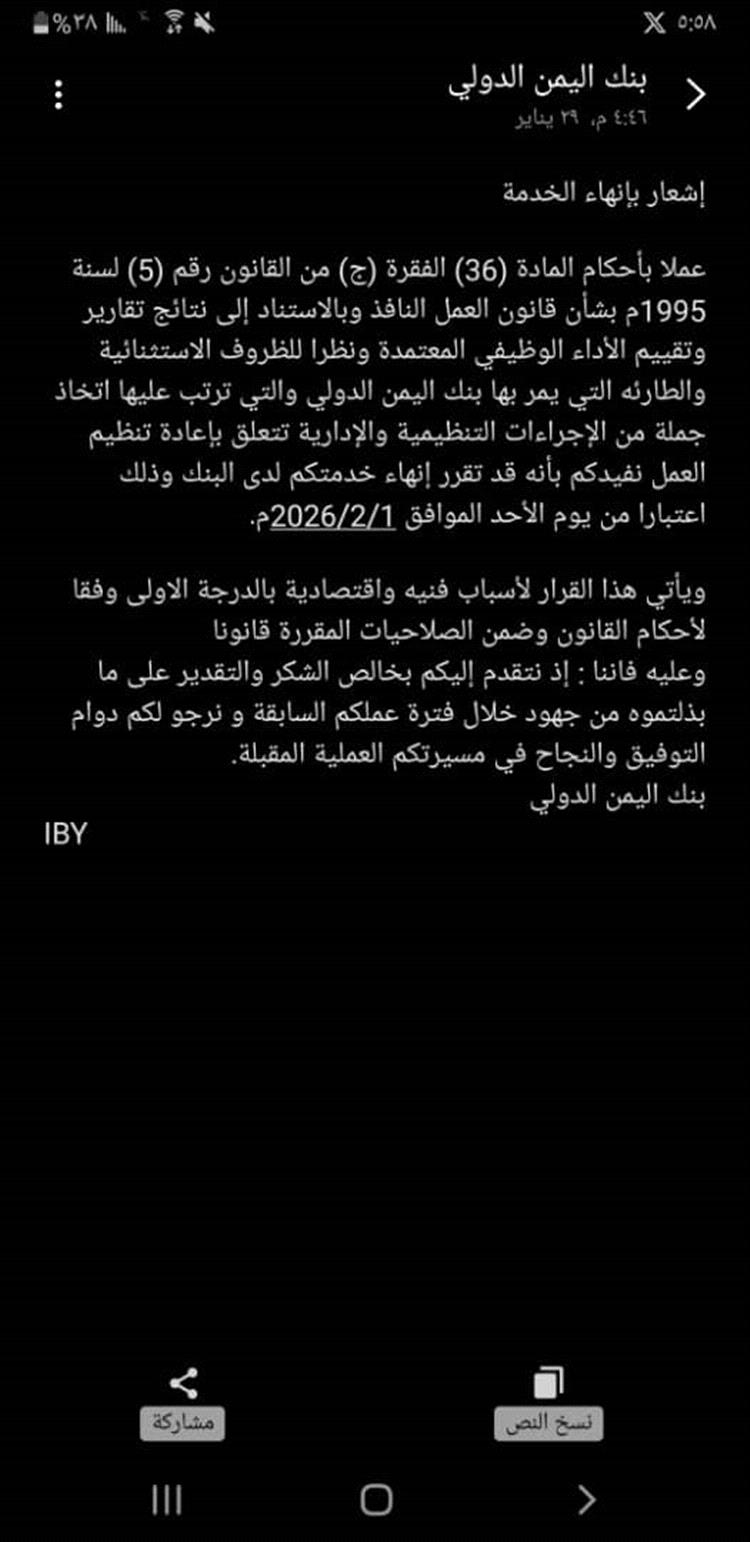This screenshot has height=1542, width=750.
Task: Open the recent apps view
Action: (166, 1499)
